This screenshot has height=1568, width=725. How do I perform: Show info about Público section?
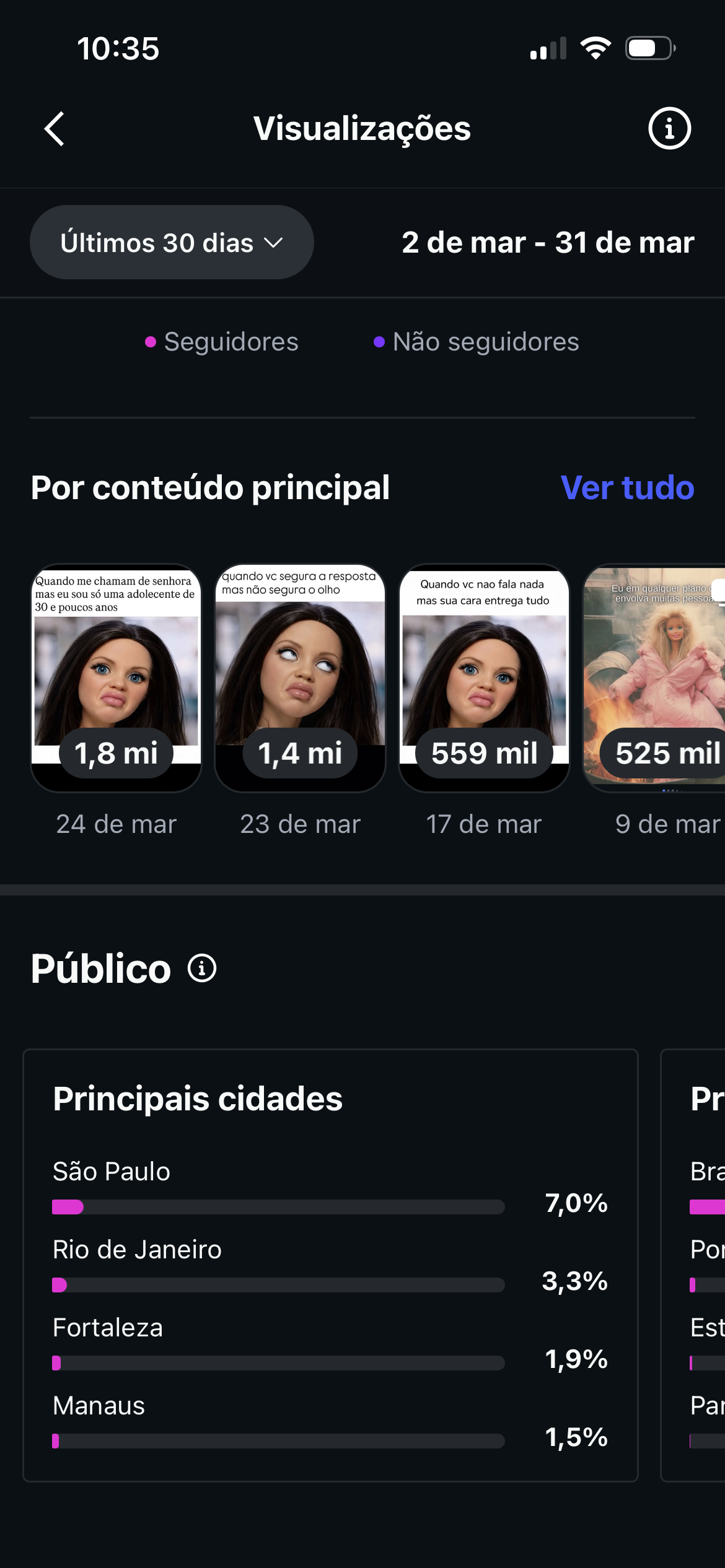coord(202,968)
